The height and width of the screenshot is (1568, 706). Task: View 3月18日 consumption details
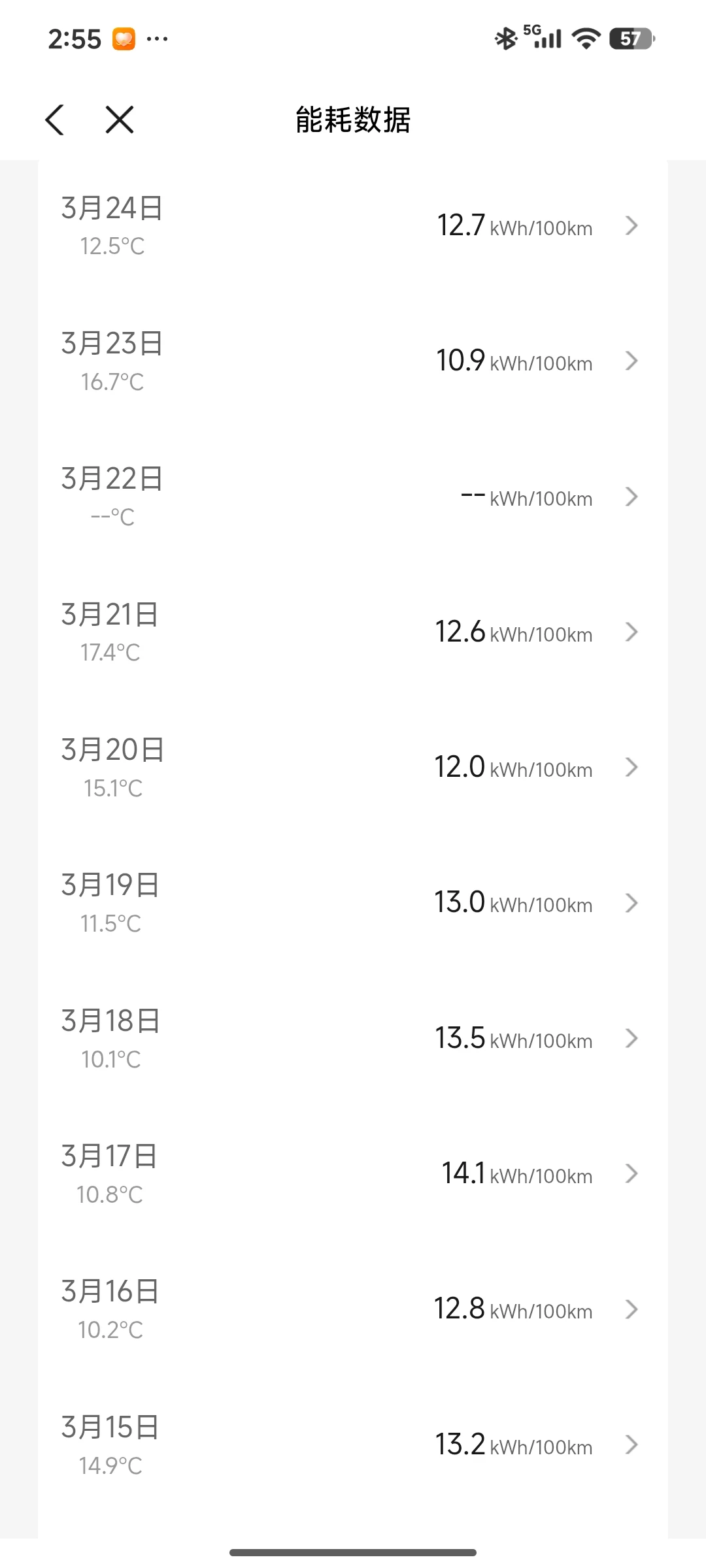353,1039
